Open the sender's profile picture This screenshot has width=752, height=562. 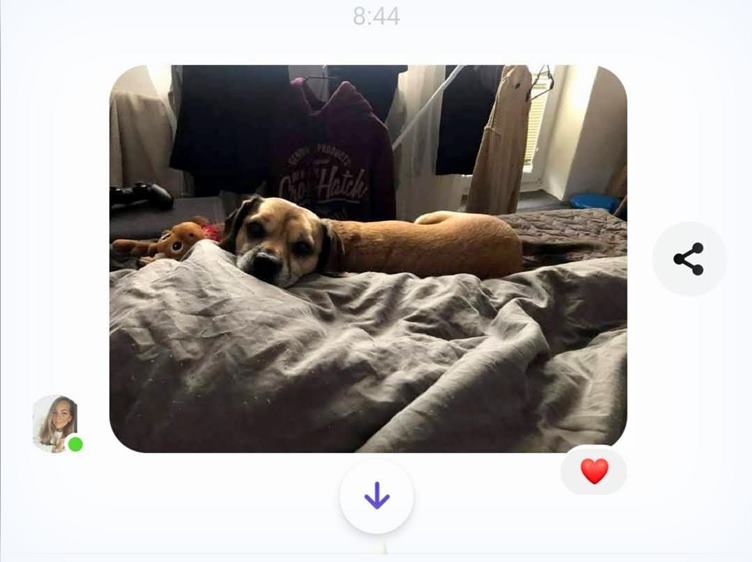tap(55, 422)
